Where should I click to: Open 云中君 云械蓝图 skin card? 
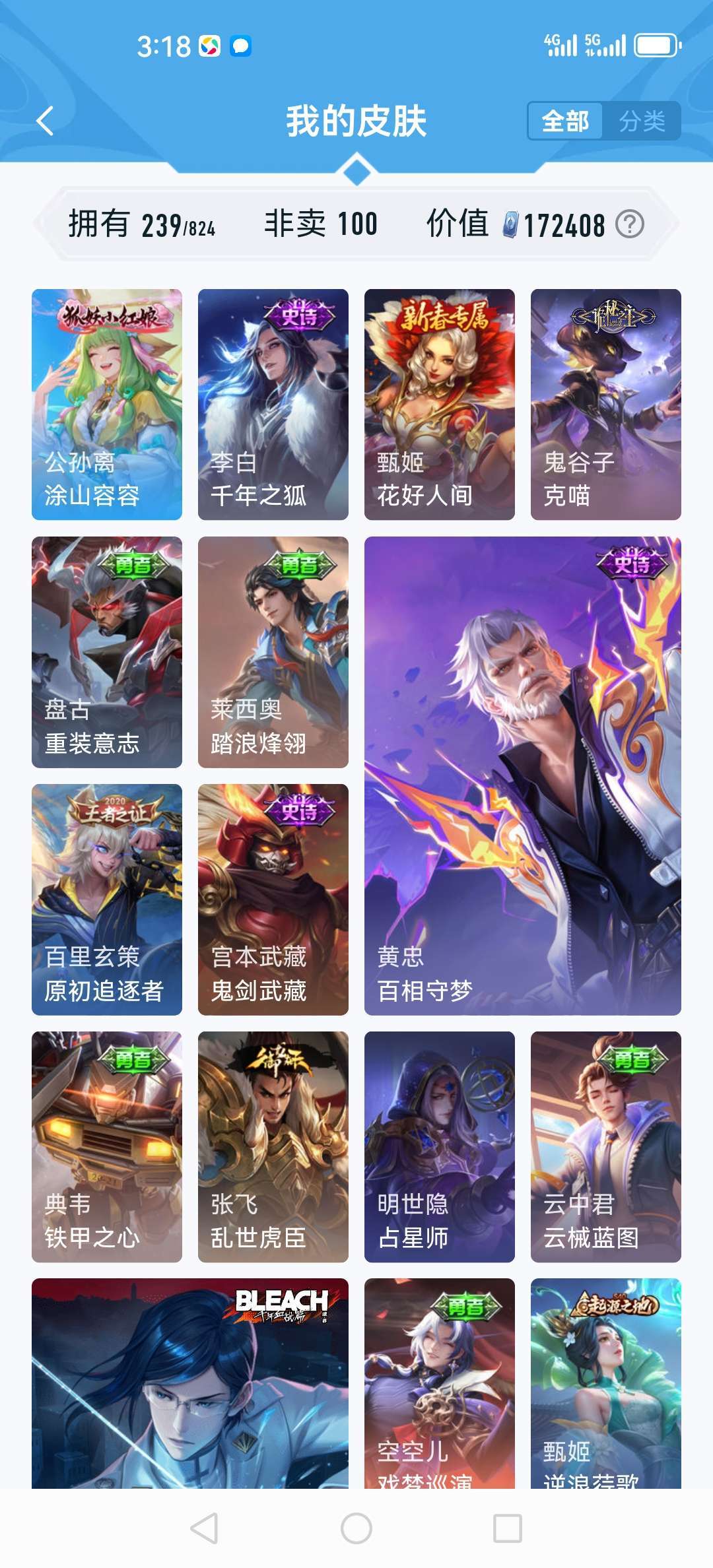pos(606,1147)
